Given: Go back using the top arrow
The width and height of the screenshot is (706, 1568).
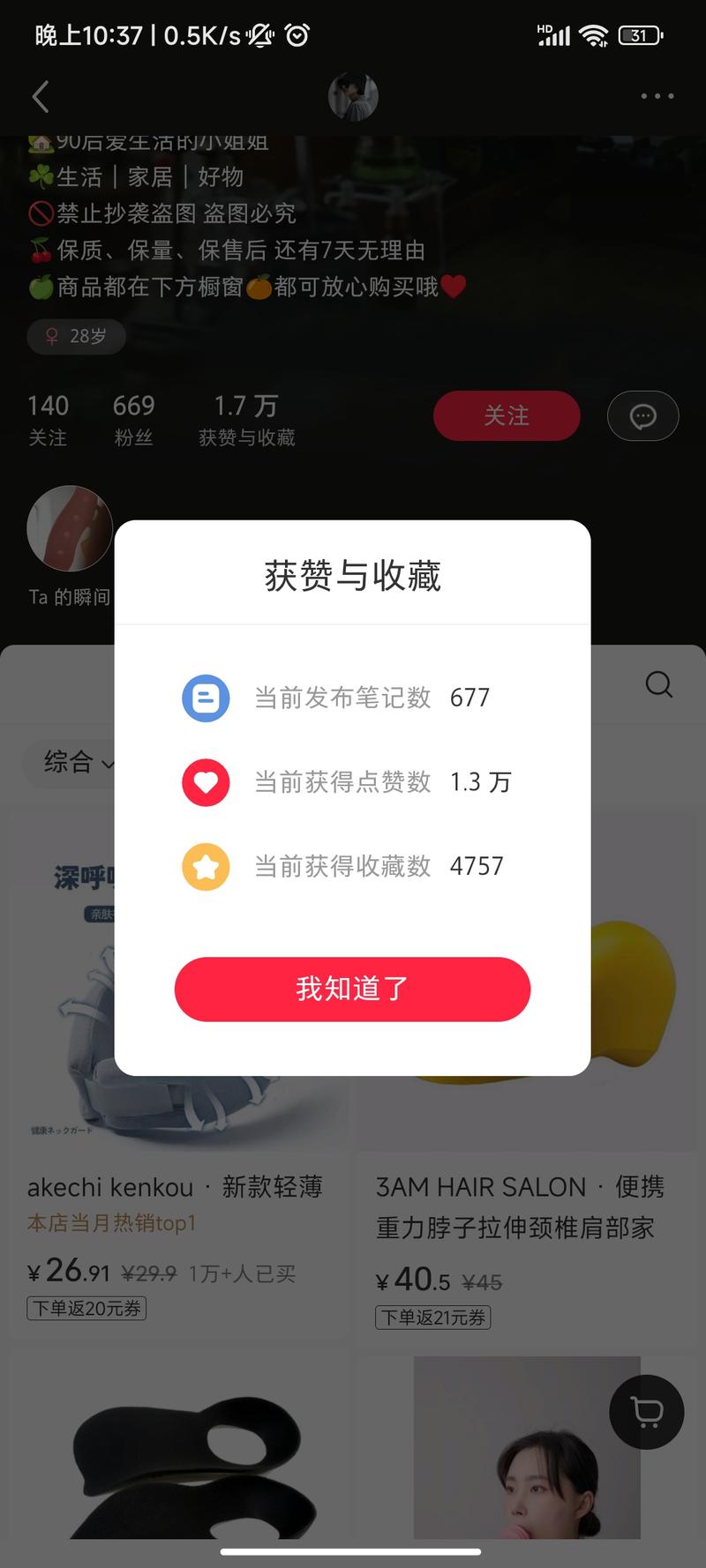Looking at the screenshot, I should click(x=41, y=96).
